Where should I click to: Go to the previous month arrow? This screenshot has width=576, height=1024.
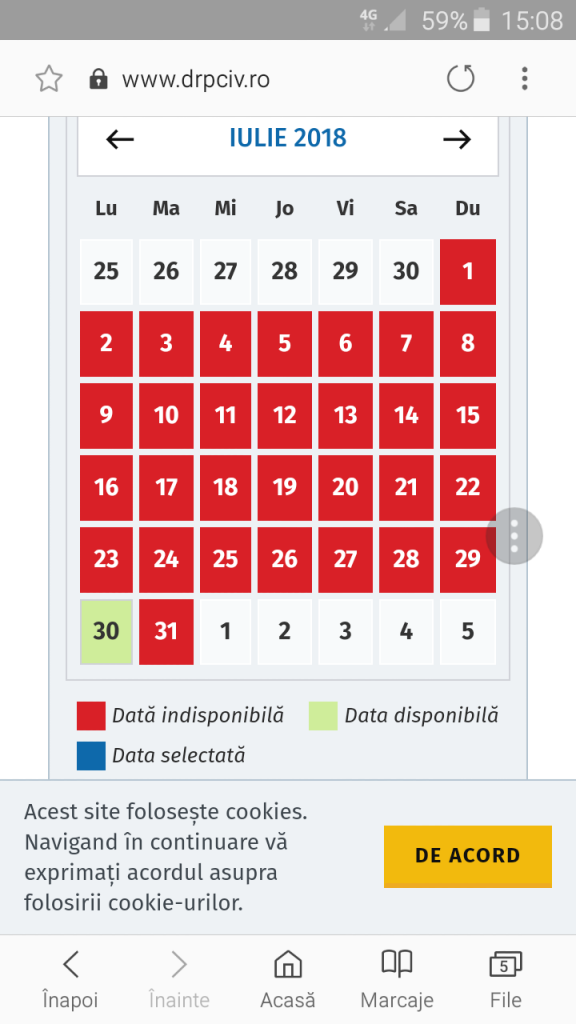[120, 139]
